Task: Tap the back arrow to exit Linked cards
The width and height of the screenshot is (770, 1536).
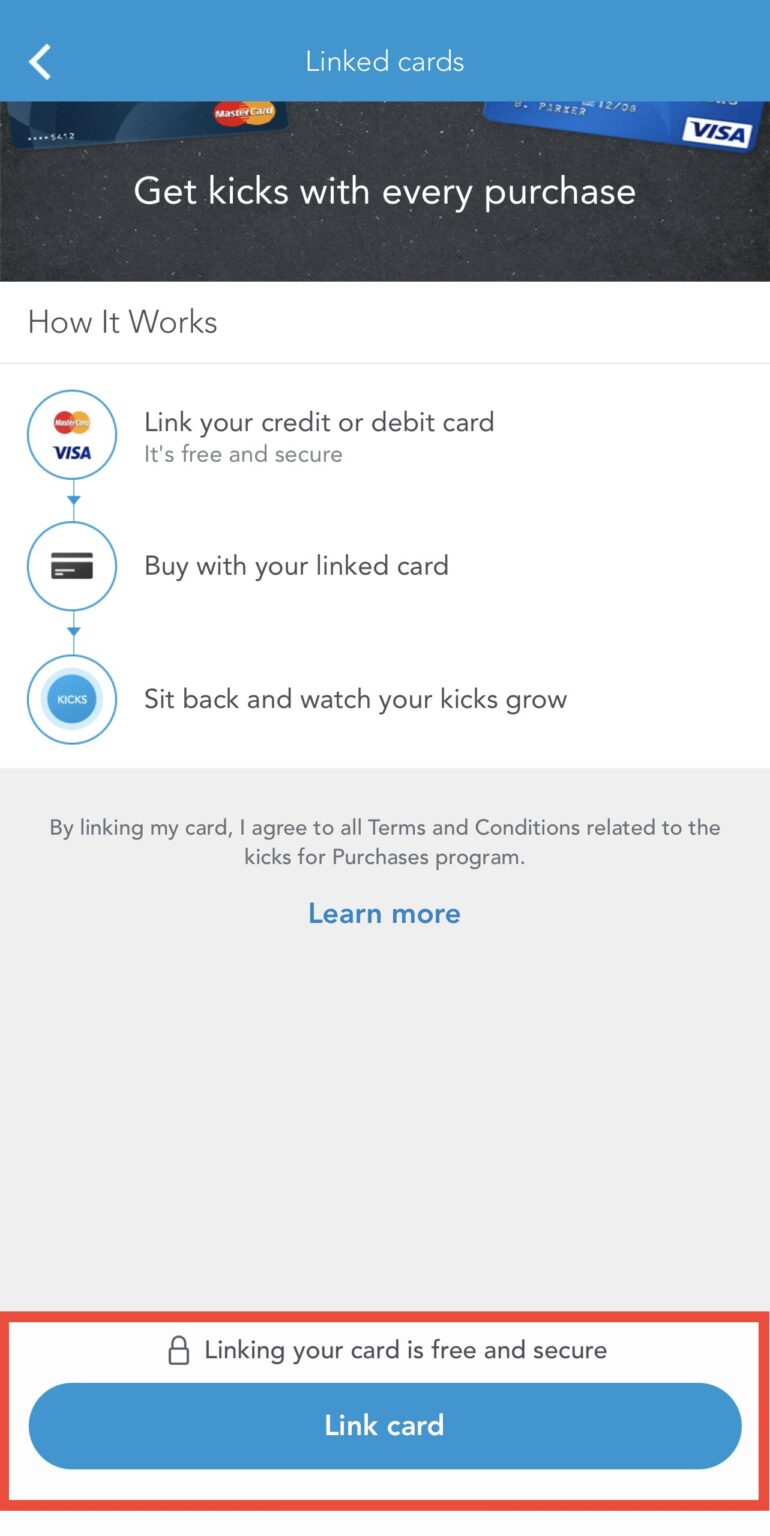Action: (40, 61)
